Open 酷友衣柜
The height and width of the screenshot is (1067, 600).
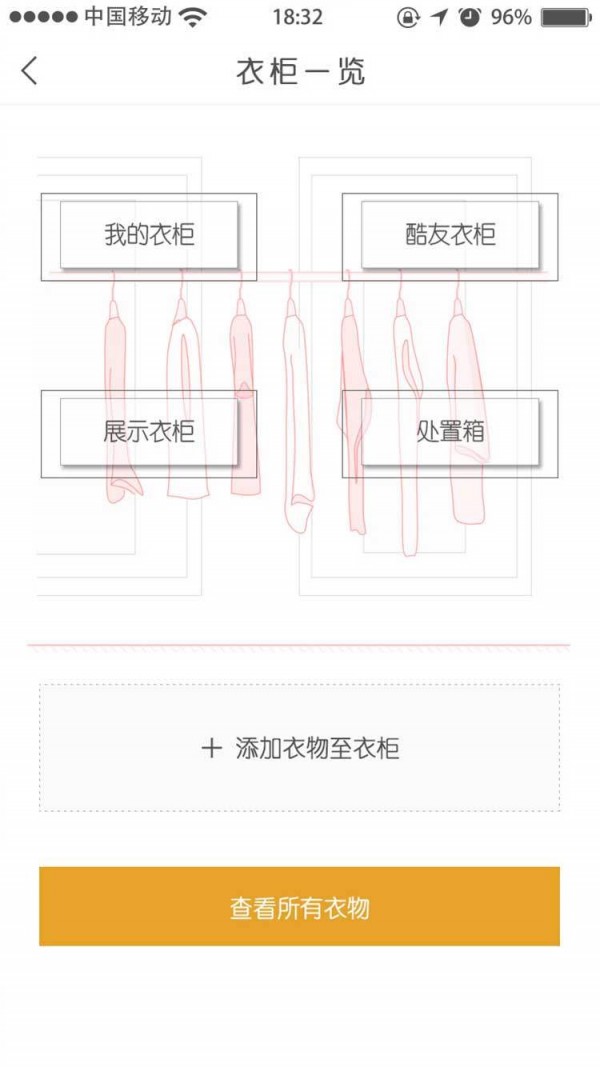pos(450,236)
